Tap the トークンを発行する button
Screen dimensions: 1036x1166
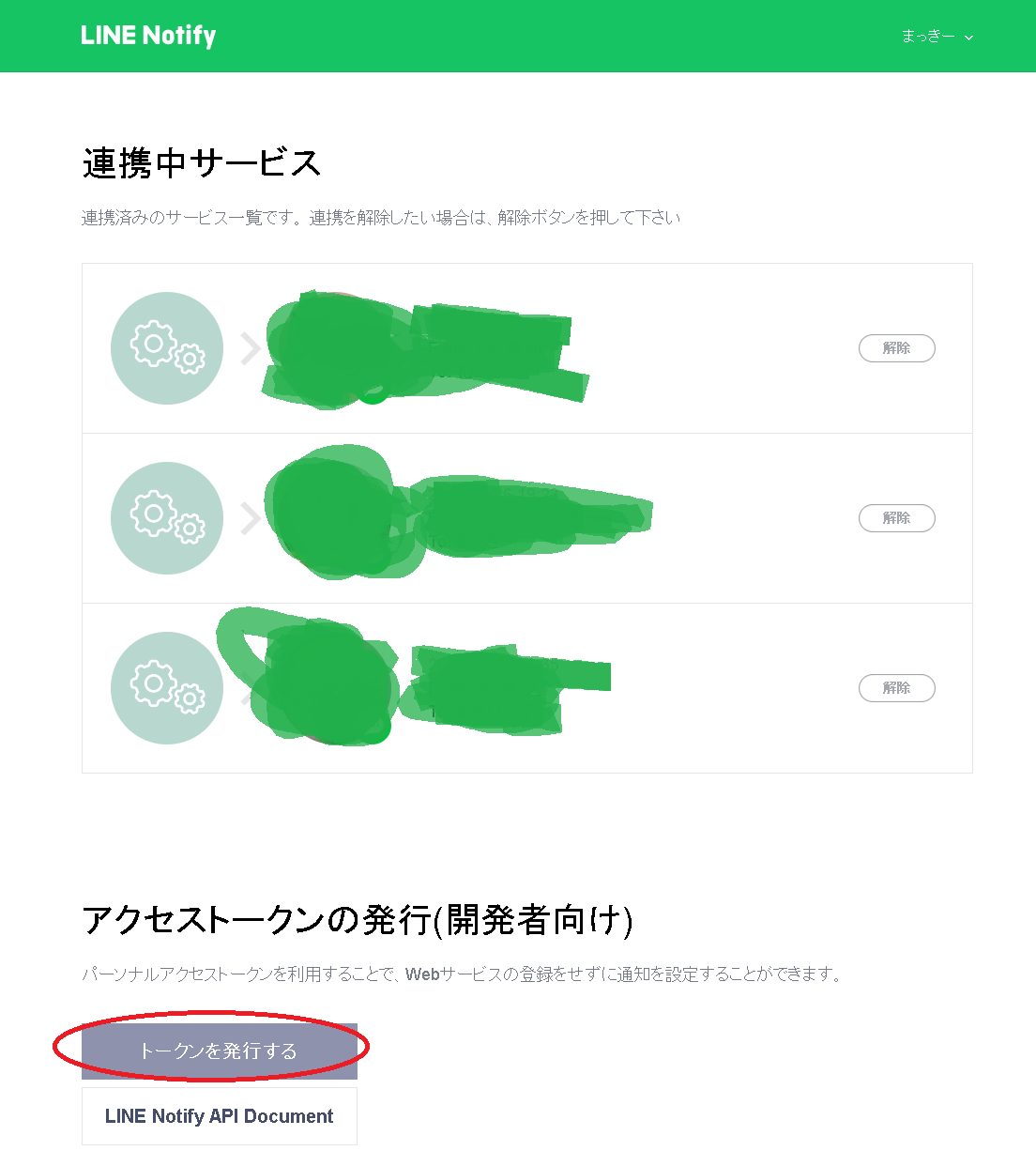coord(219,1051)
